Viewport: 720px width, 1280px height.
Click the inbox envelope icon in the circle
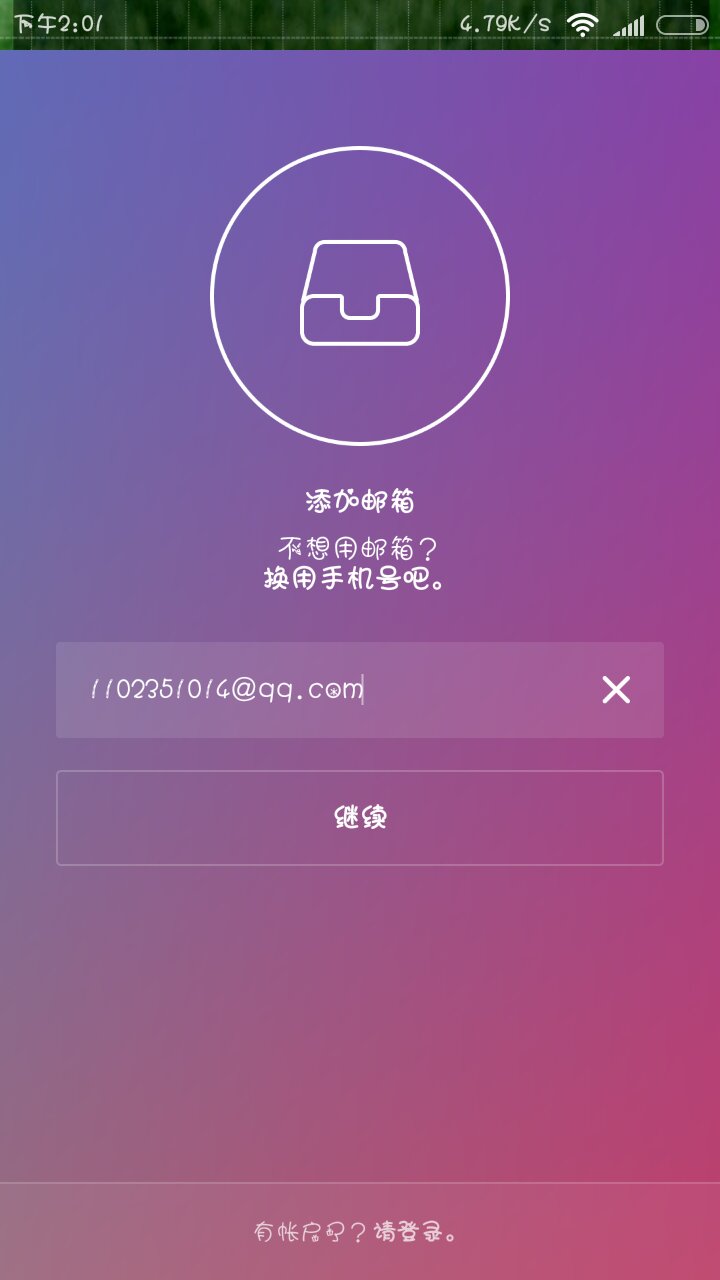click(x=360, y=290)
